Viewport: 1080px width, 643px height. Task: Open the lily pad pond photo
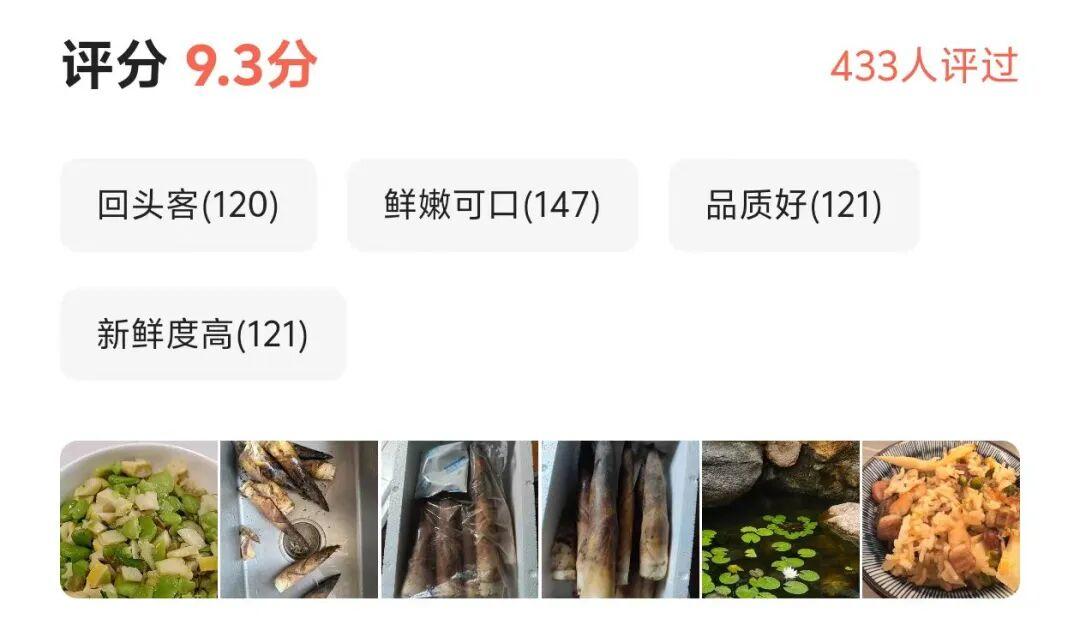point(780,519)
